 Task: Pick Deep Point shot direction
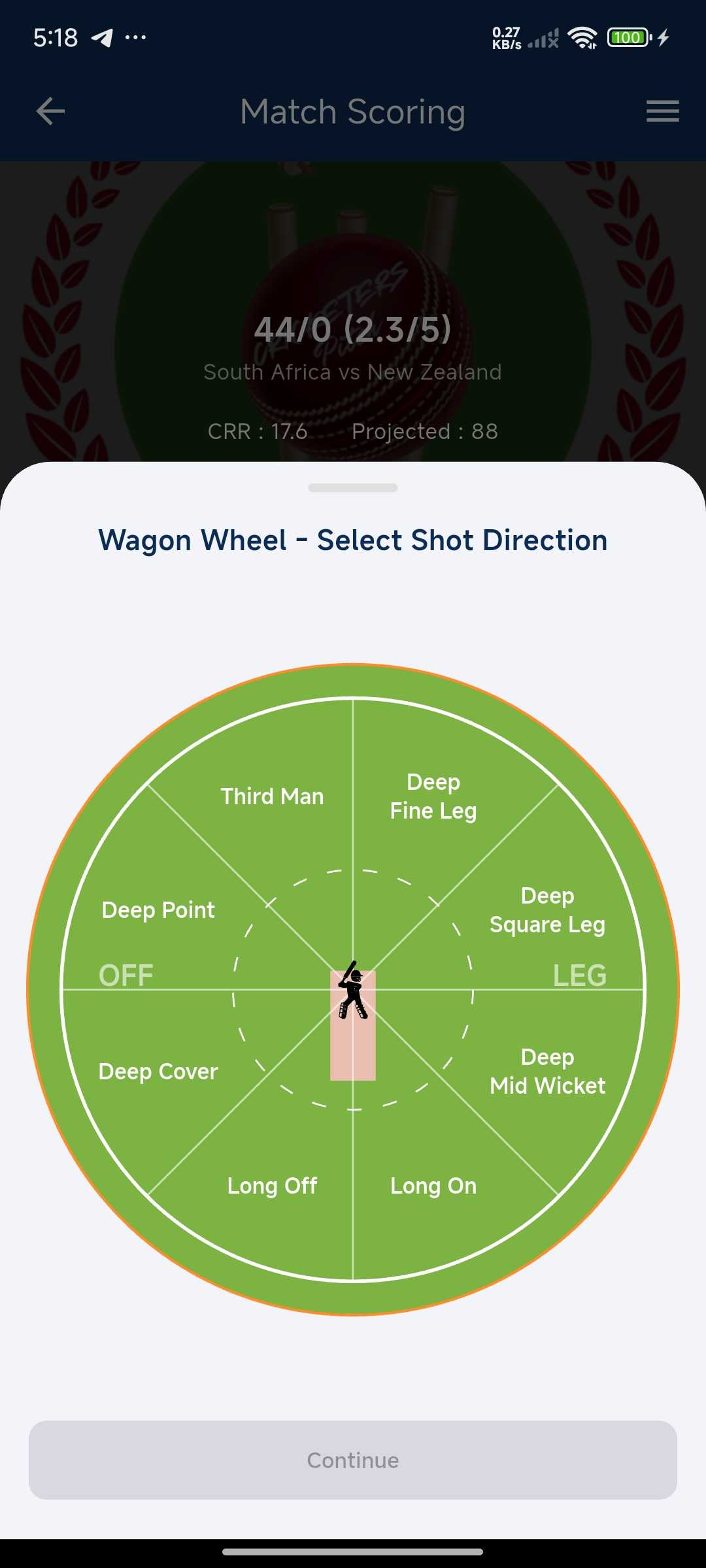pyautogui.click(x=158, y=910)
